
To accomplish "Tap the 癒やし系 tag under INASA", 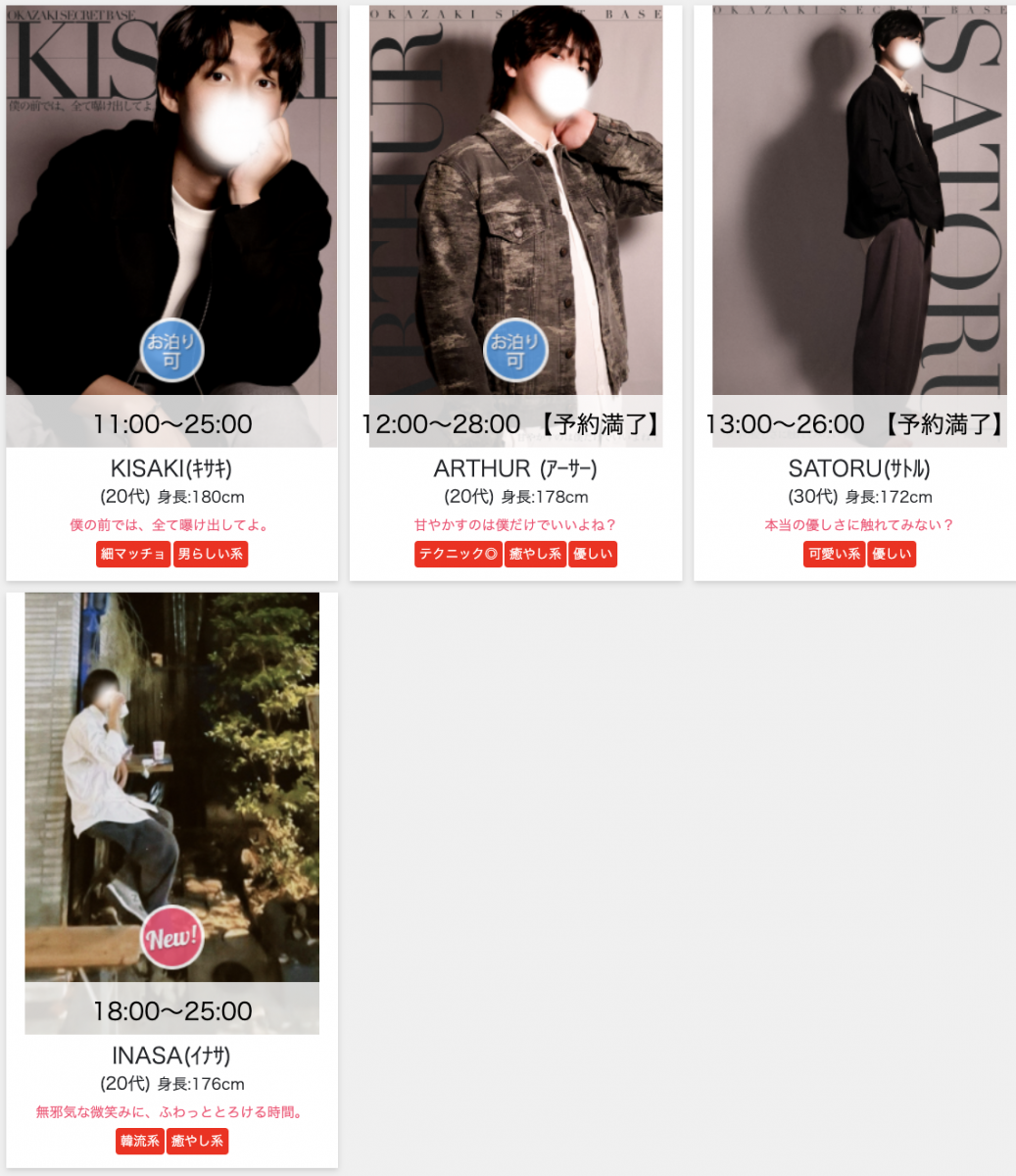I will [x=198, y=1141].
